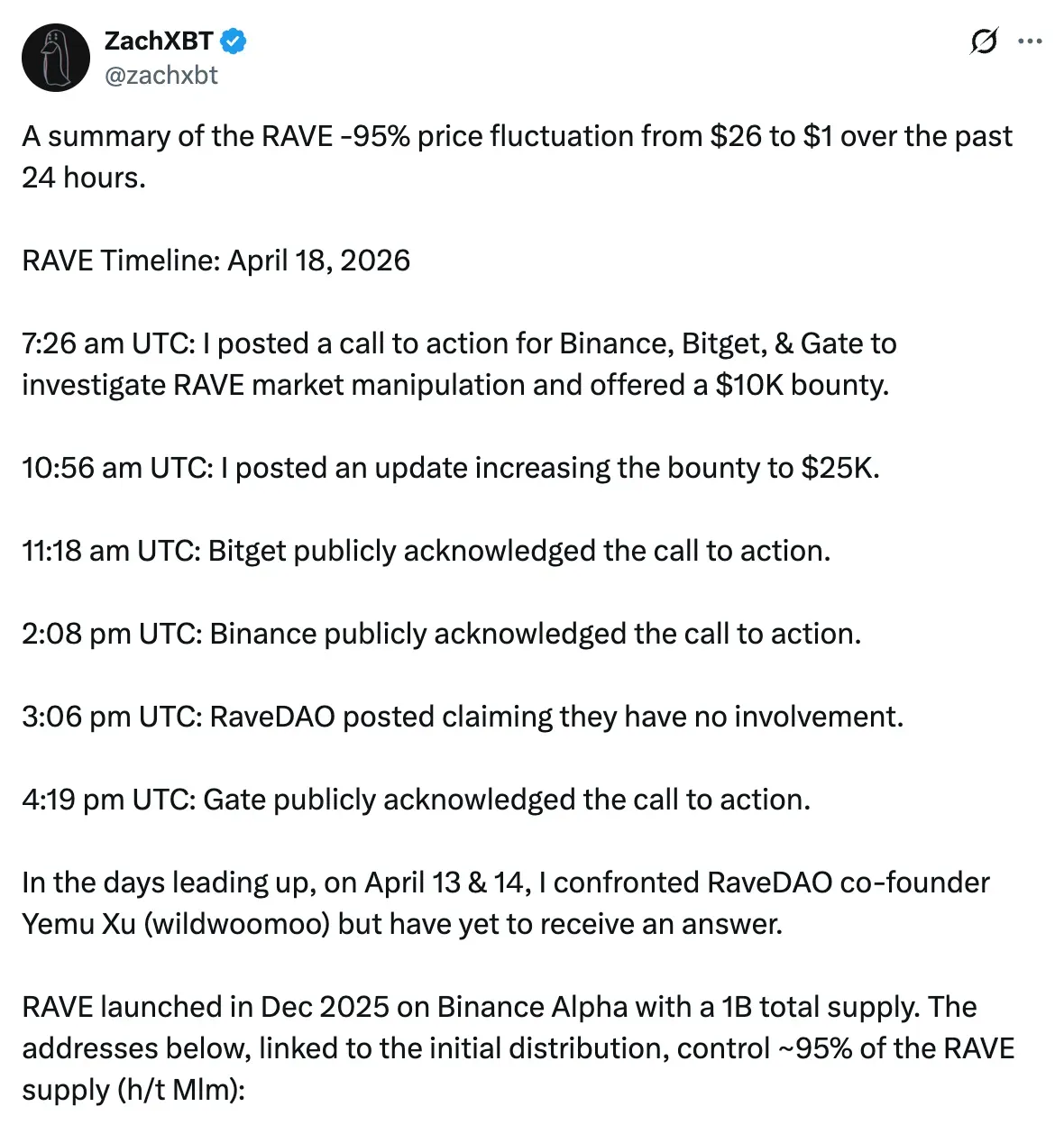
Task: Click the ZachXBT display name
Action: (159, 40)
